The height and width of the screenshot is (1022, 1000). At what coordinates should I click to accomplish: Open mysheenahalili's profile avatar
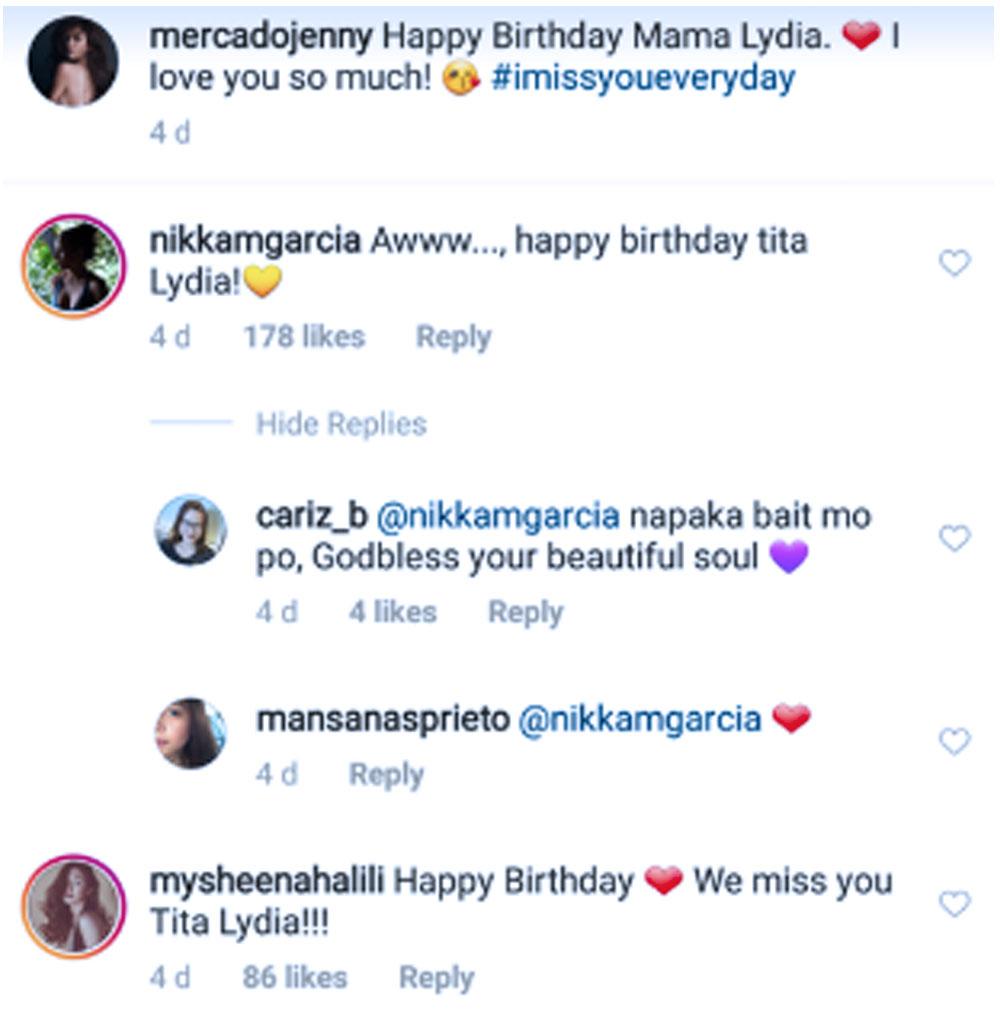(x=73, y=905)
